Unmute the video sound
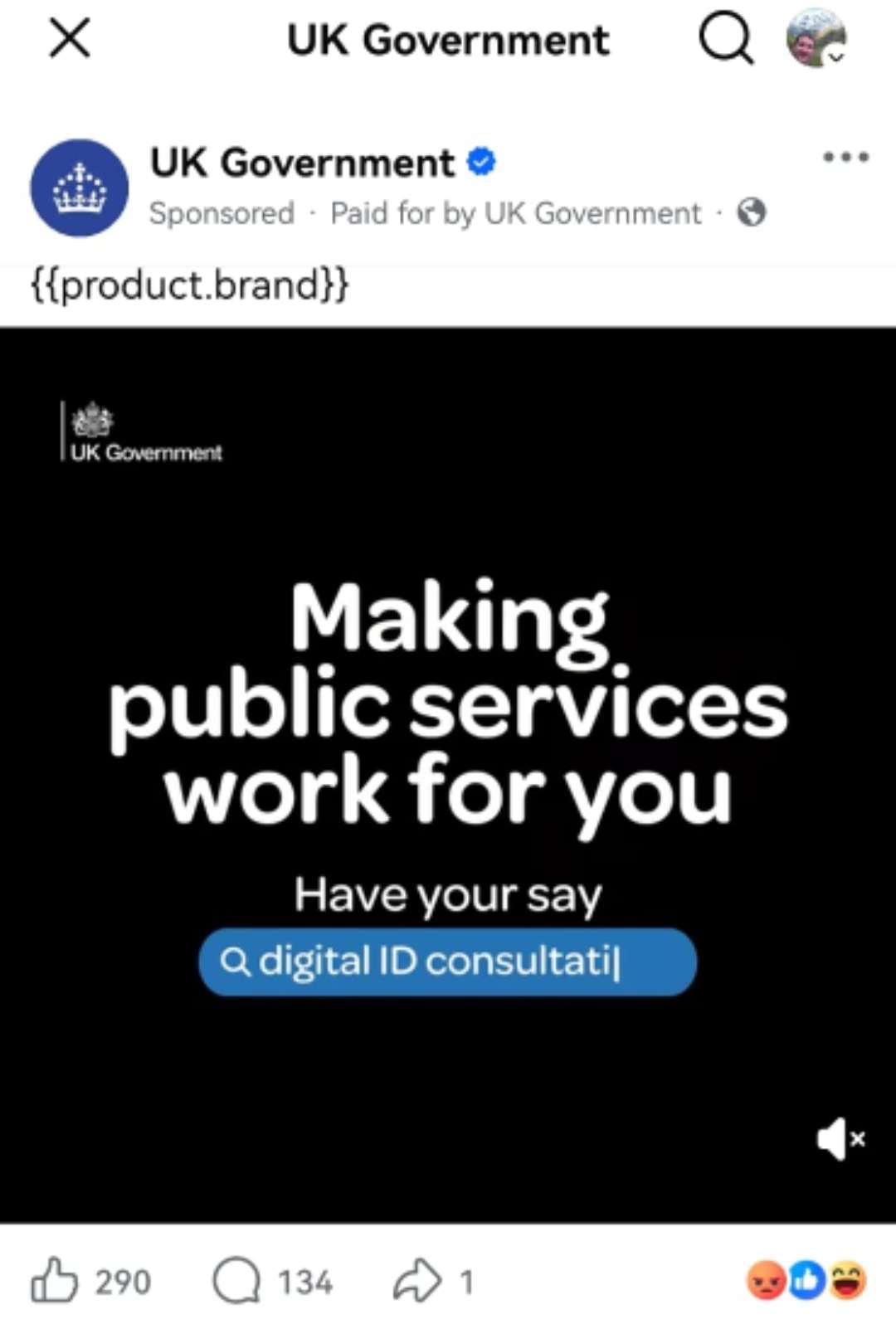896x1334 pixels. (x=840, y=1139)
